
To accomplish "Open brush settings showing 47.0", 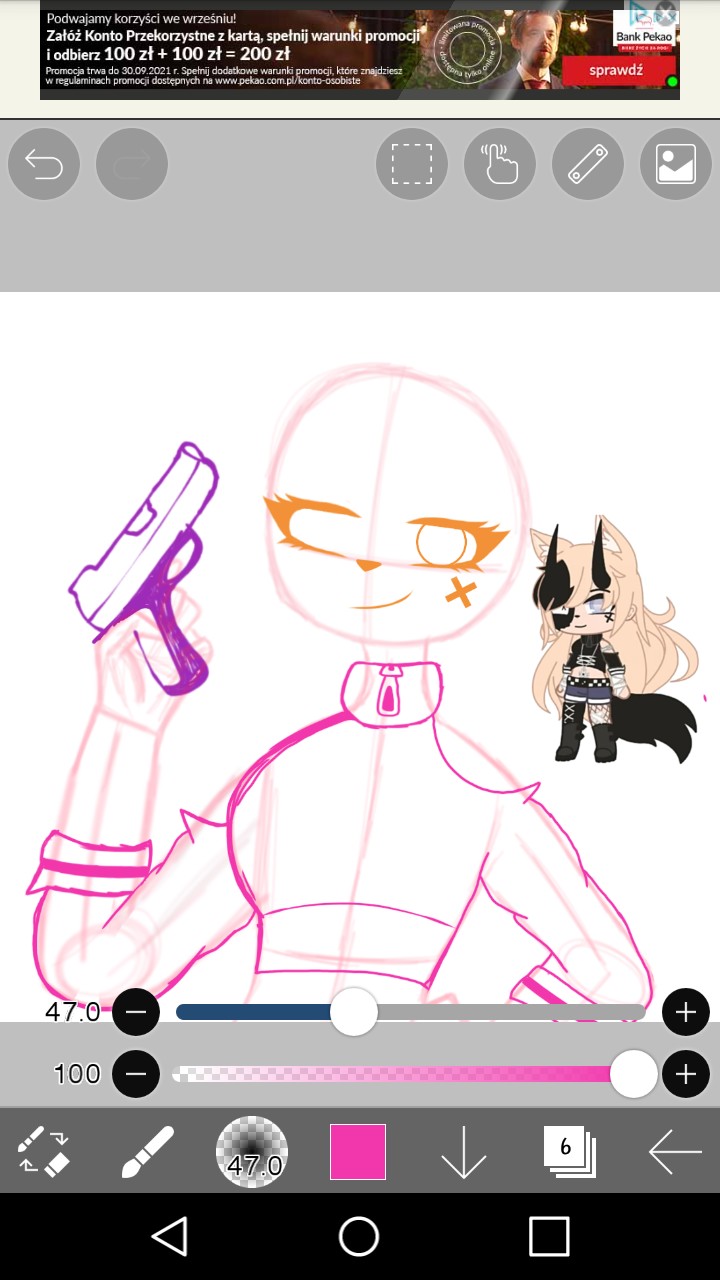I will click(252, 1152).
